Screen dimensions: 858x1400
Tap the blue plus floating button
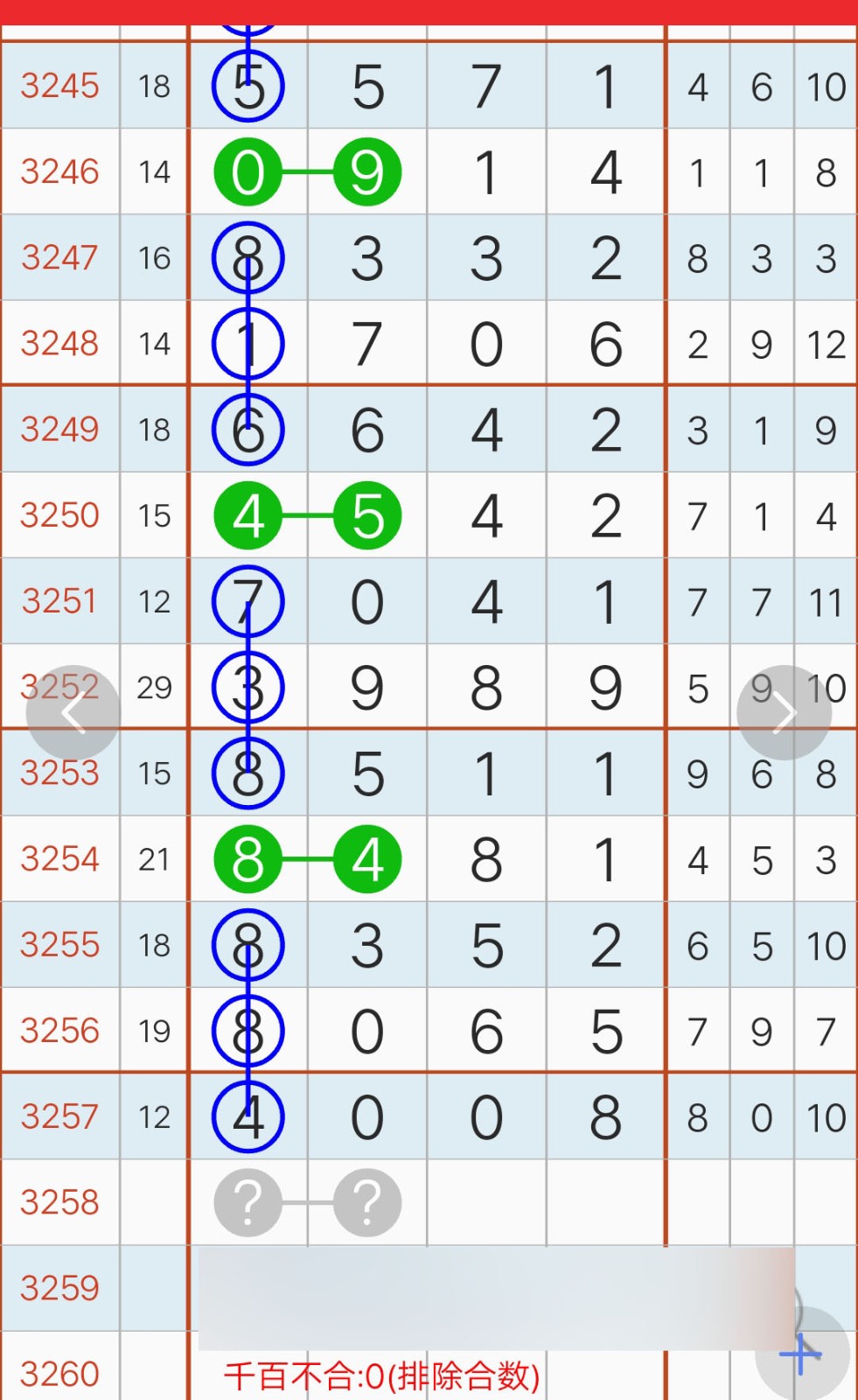[x=802, y=1354]
